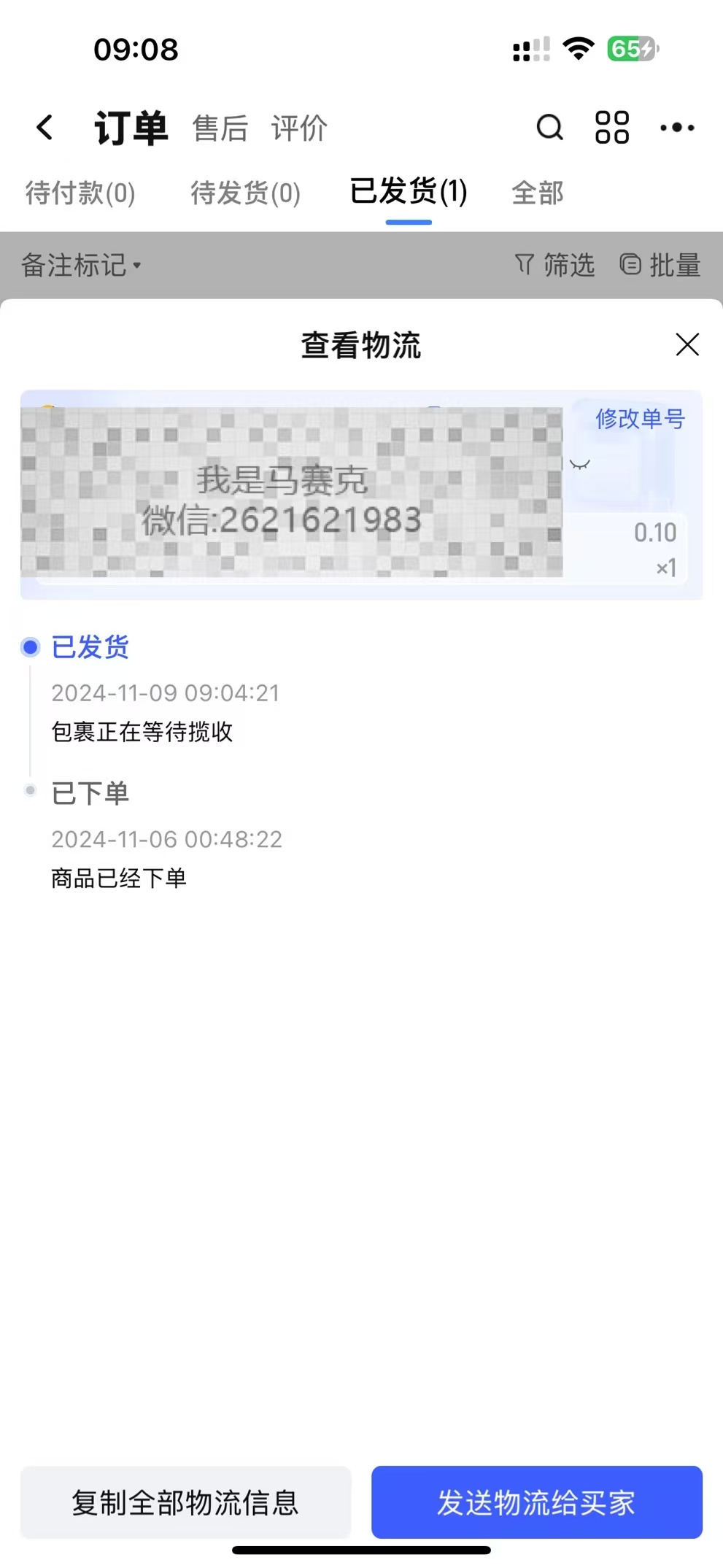Enter 批量 batch mode
This screenshot has height=1568, width=723.
tap(660, 265)
